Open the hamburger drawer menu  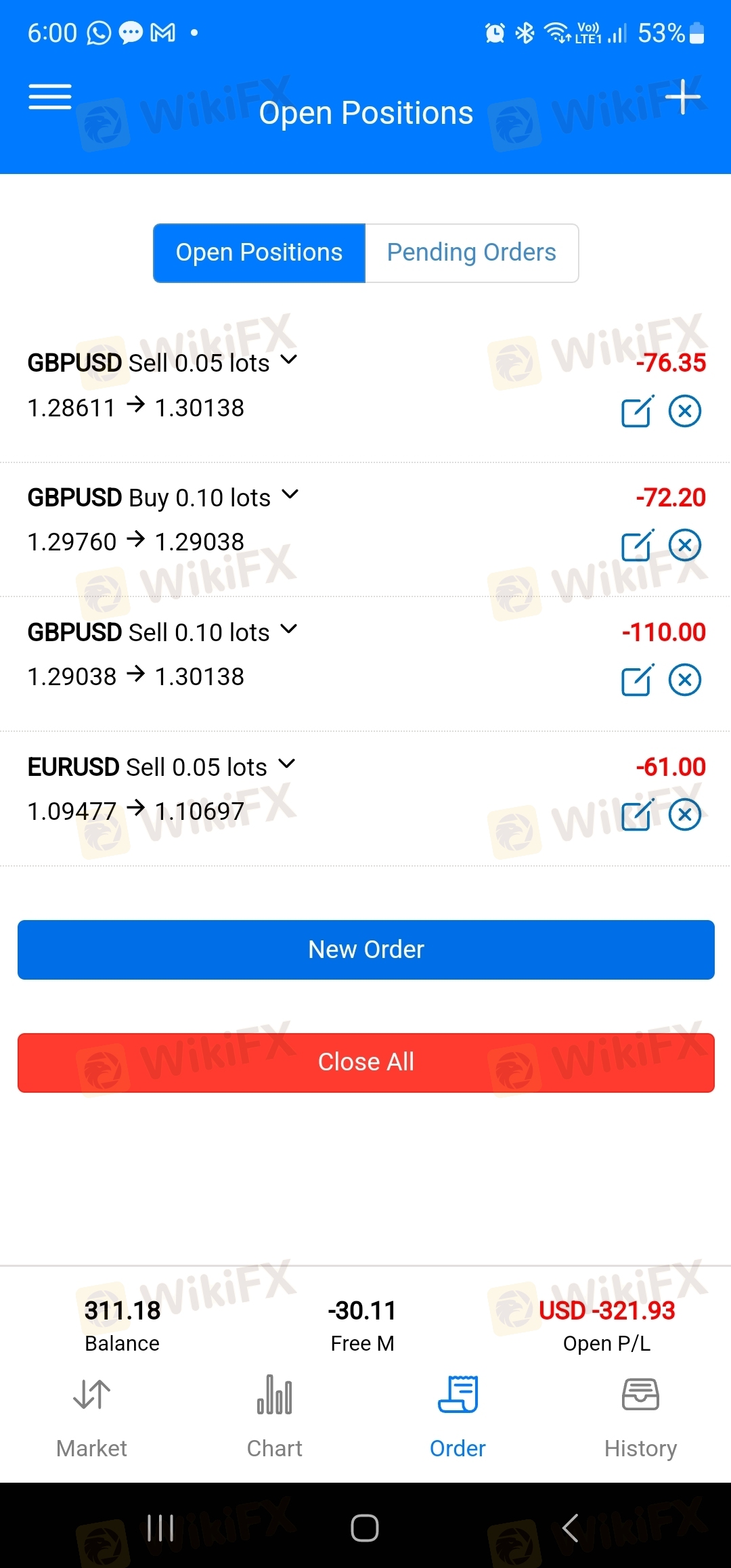coord(49,97)
